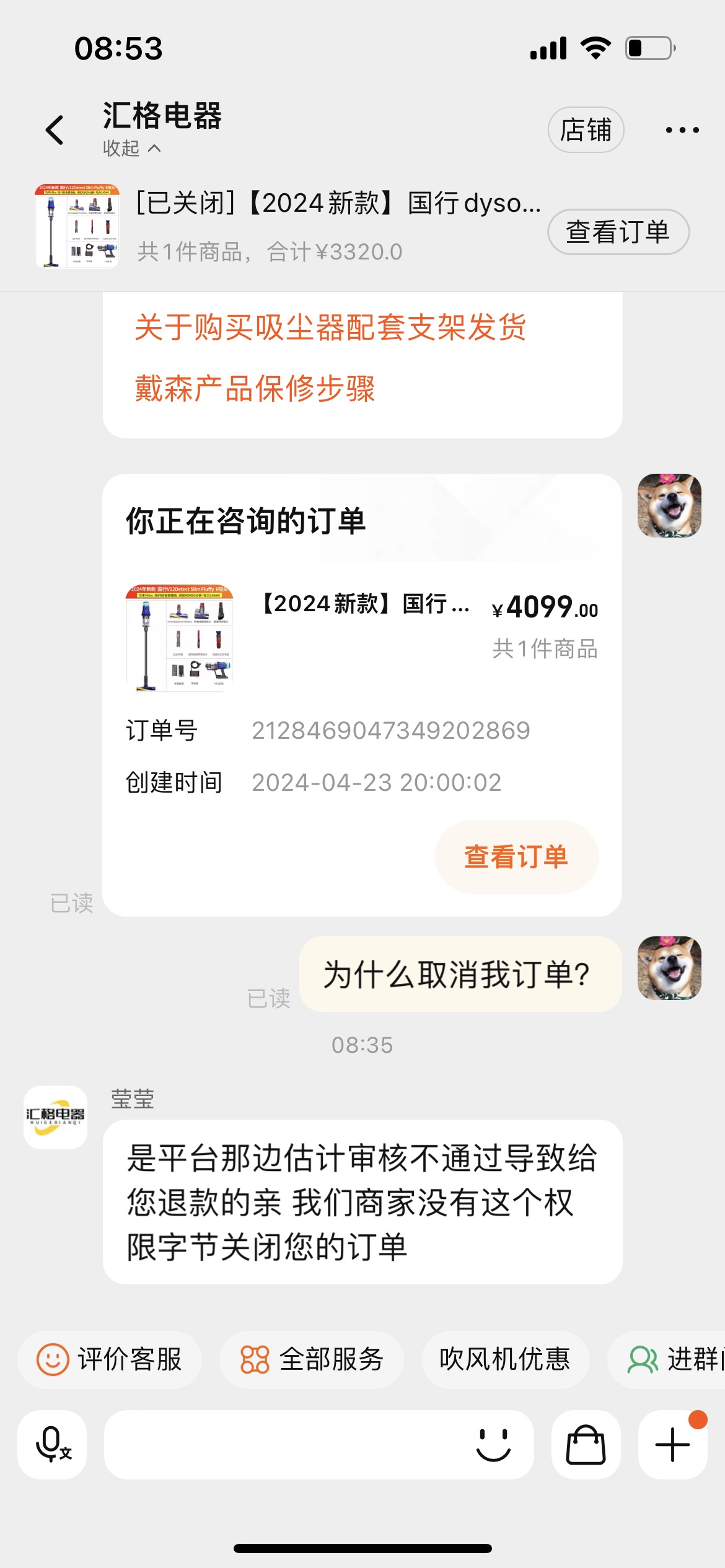This screenshot has width=725, height=1568.
Task: Collapse the order banner with 收起
Action: point(131,149)
